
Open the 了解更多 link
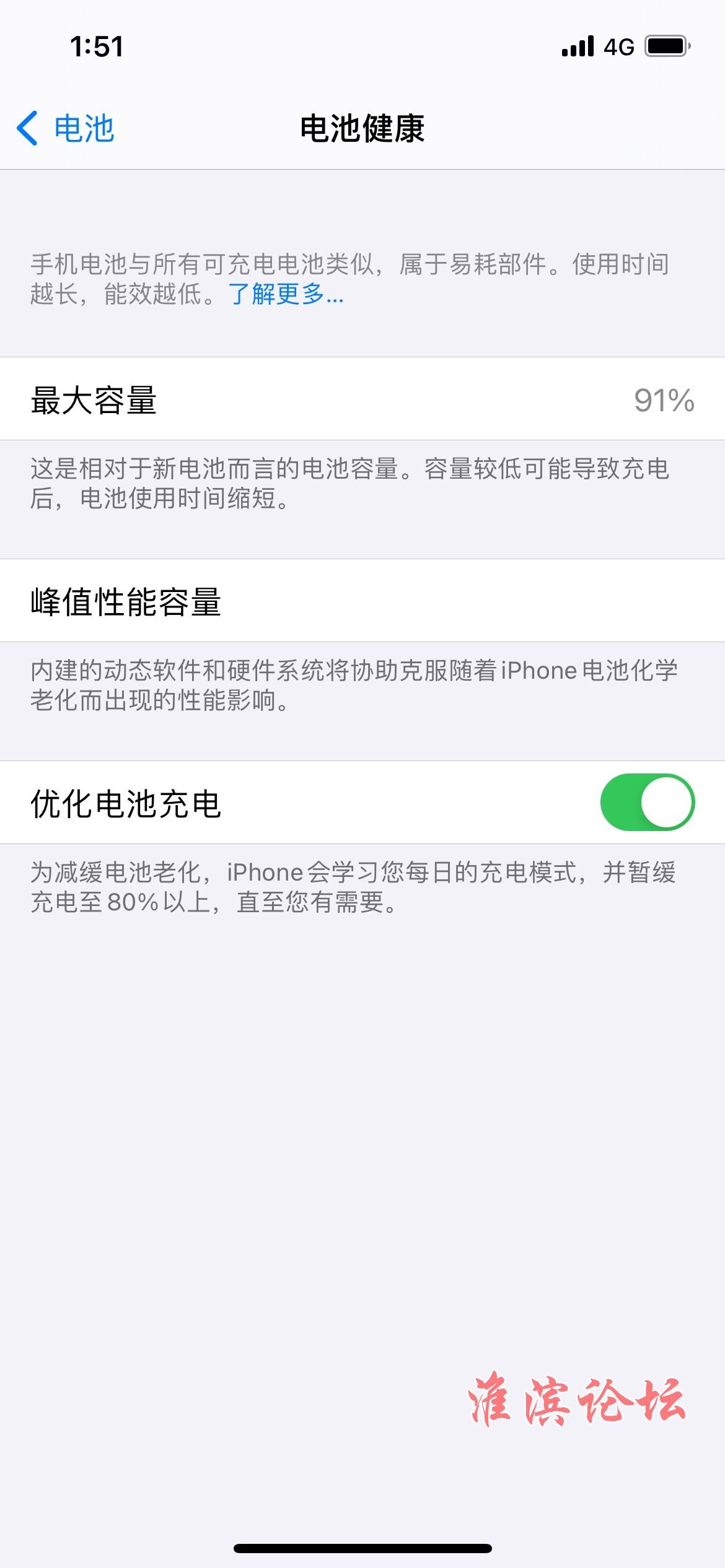click(x=286, y=294)
